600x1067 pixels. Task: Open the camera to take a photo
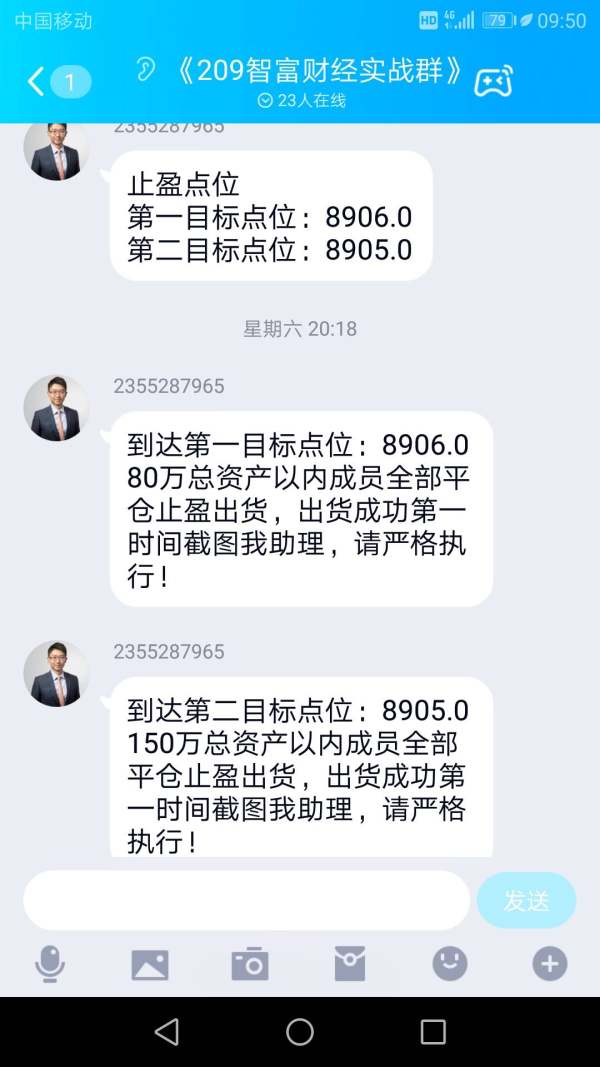pyautogui.click(x=250, y=964)
